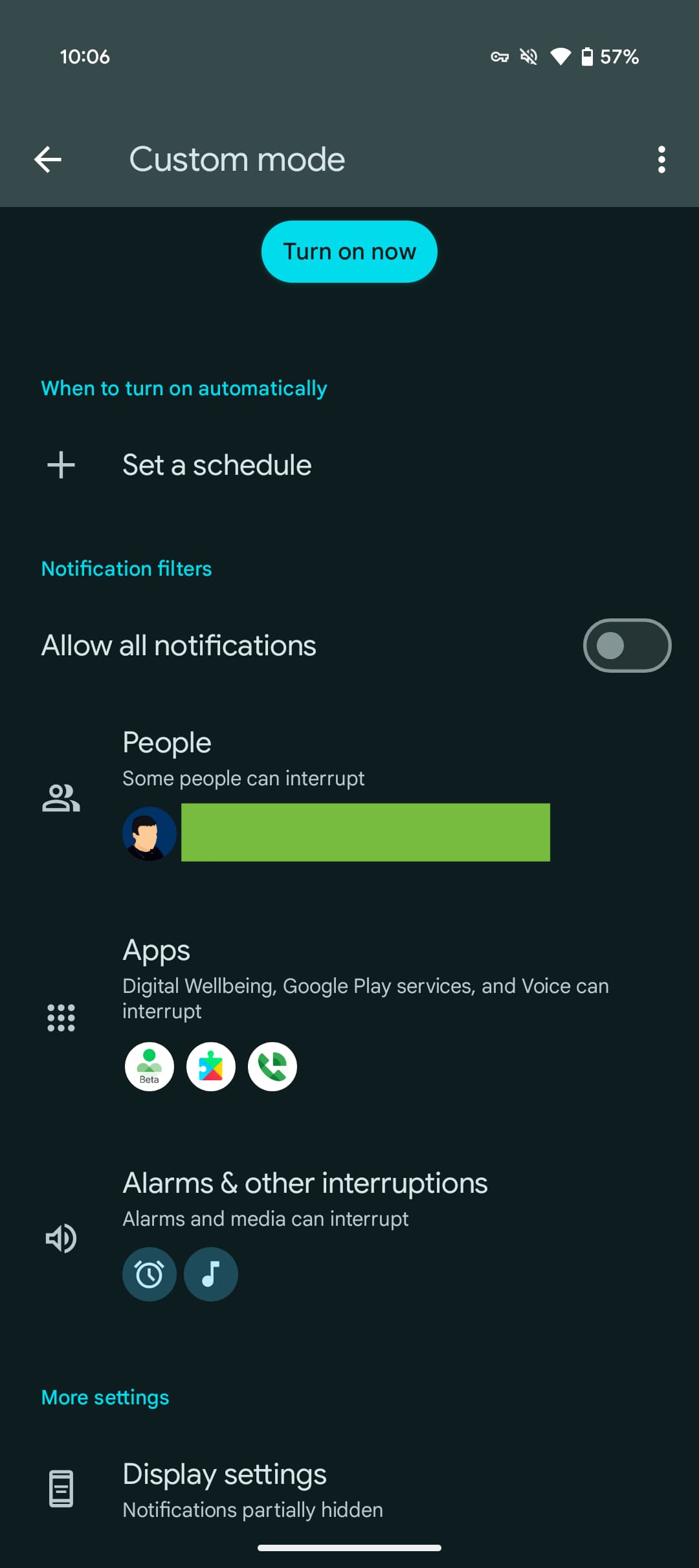Open People interruption settings
This screenshot has height=1568, width=699.
pyautogui.click(x=167, y=744)
